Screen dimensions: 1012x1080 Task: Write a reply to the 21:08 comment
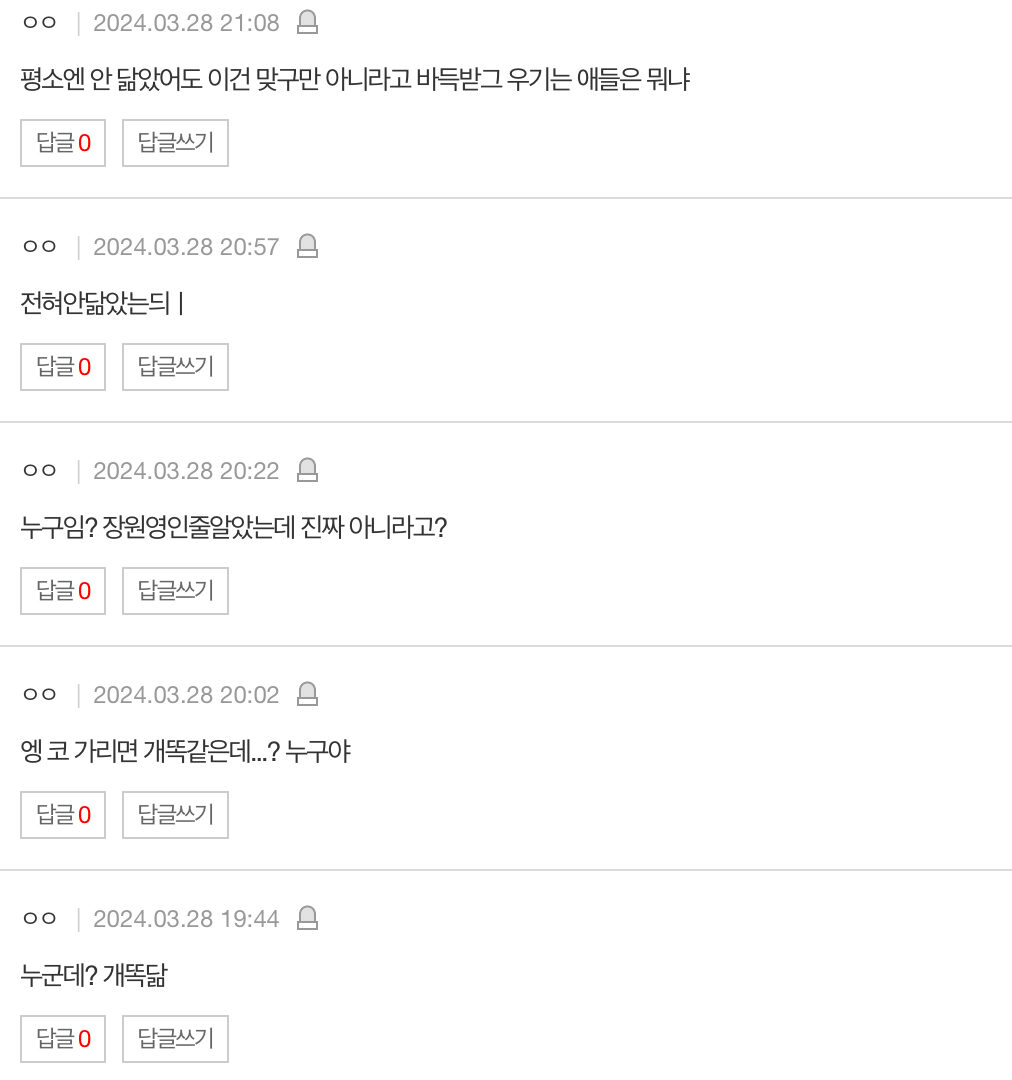[175, 143]
